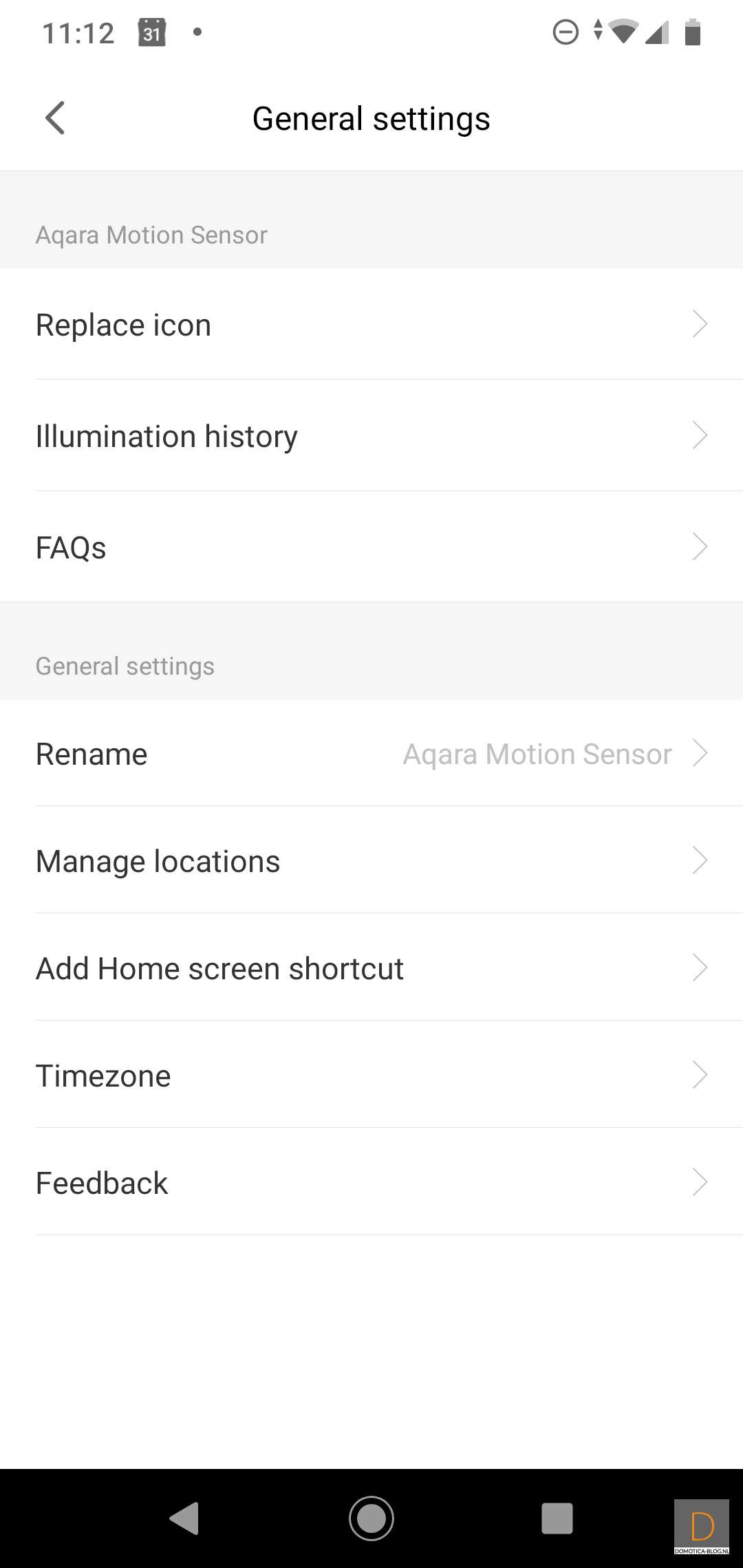
Task: Open the FAQs page
Action: [x=371, y=547]
